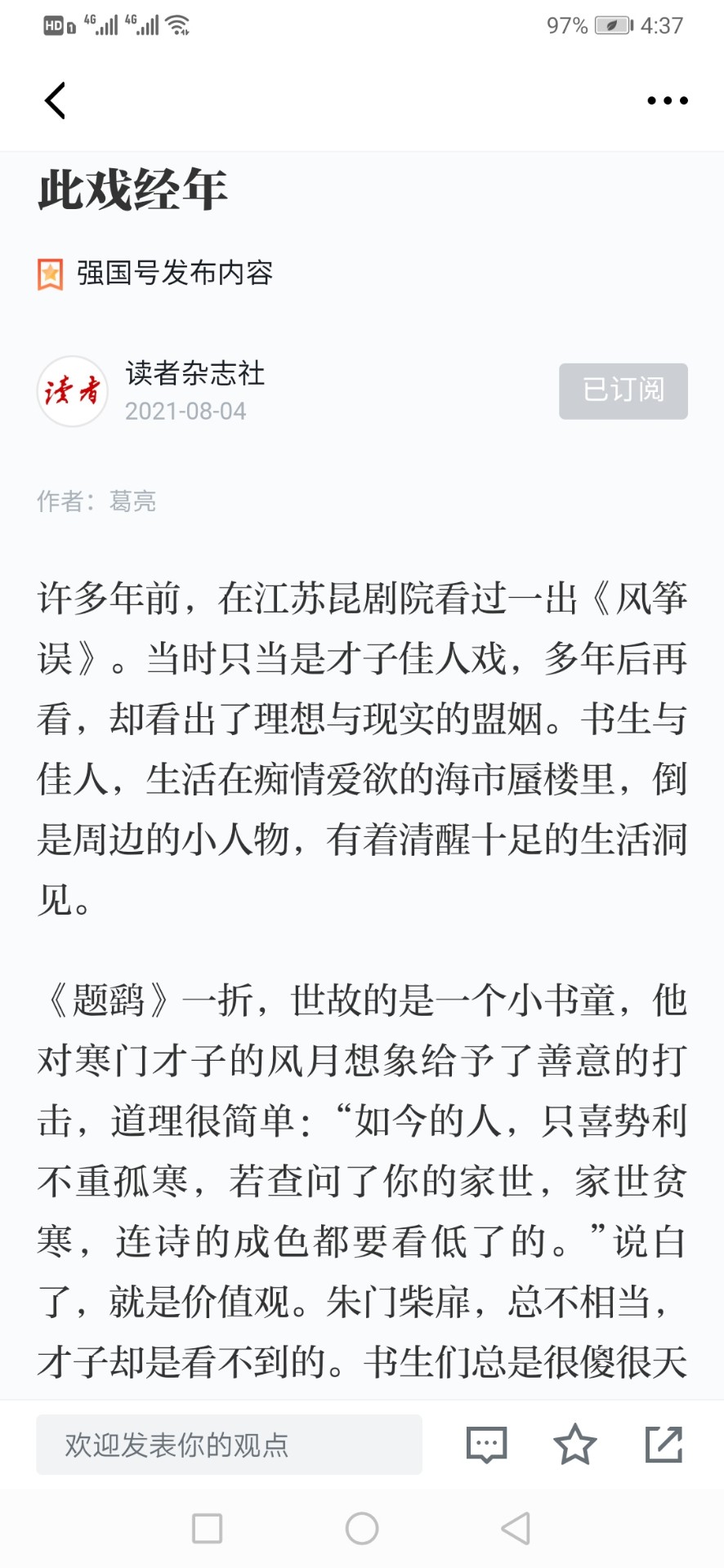The height and width of the screenshot is (1568, 724).
Task: View comments via the speech bubble icon
Action: tap(487, 1445)
